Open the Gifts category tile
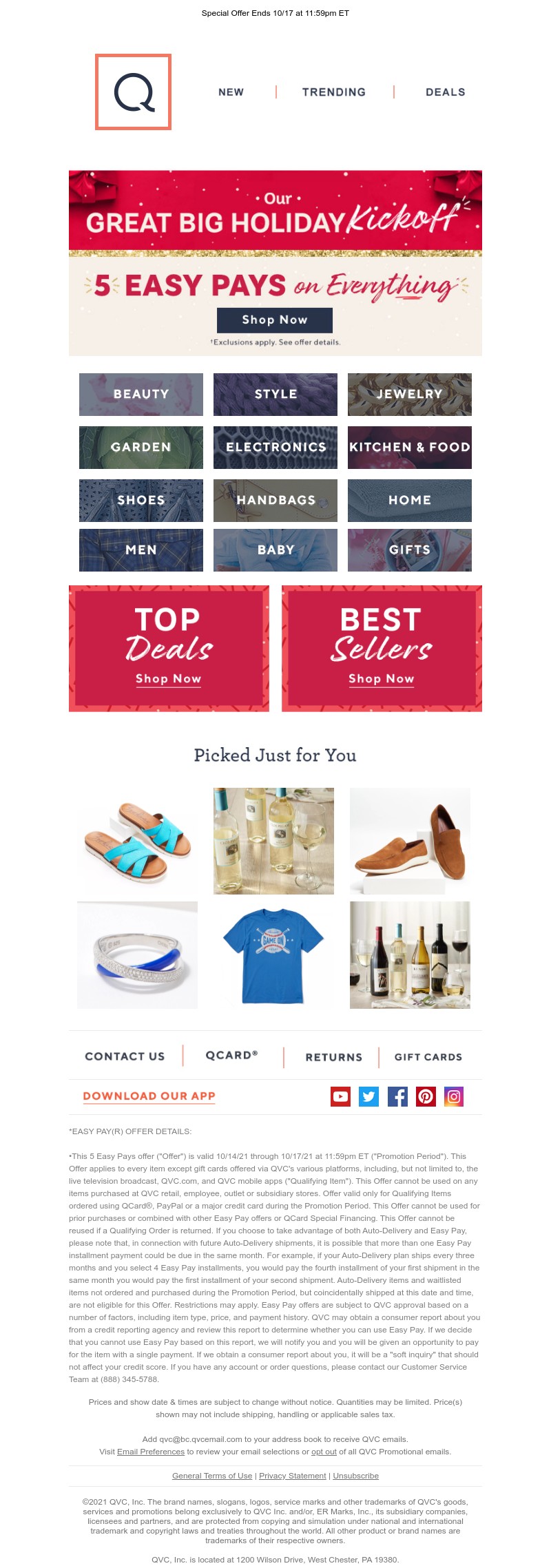The image size is (551, 1568). 410,550
